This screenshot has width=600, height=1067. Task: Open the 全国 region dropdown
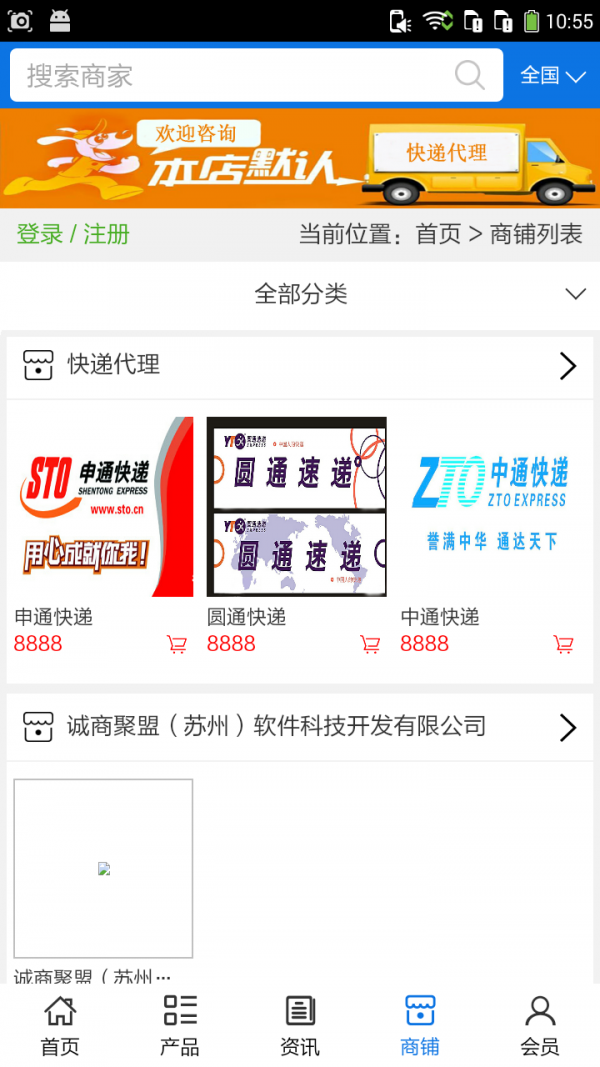(552, 76)
